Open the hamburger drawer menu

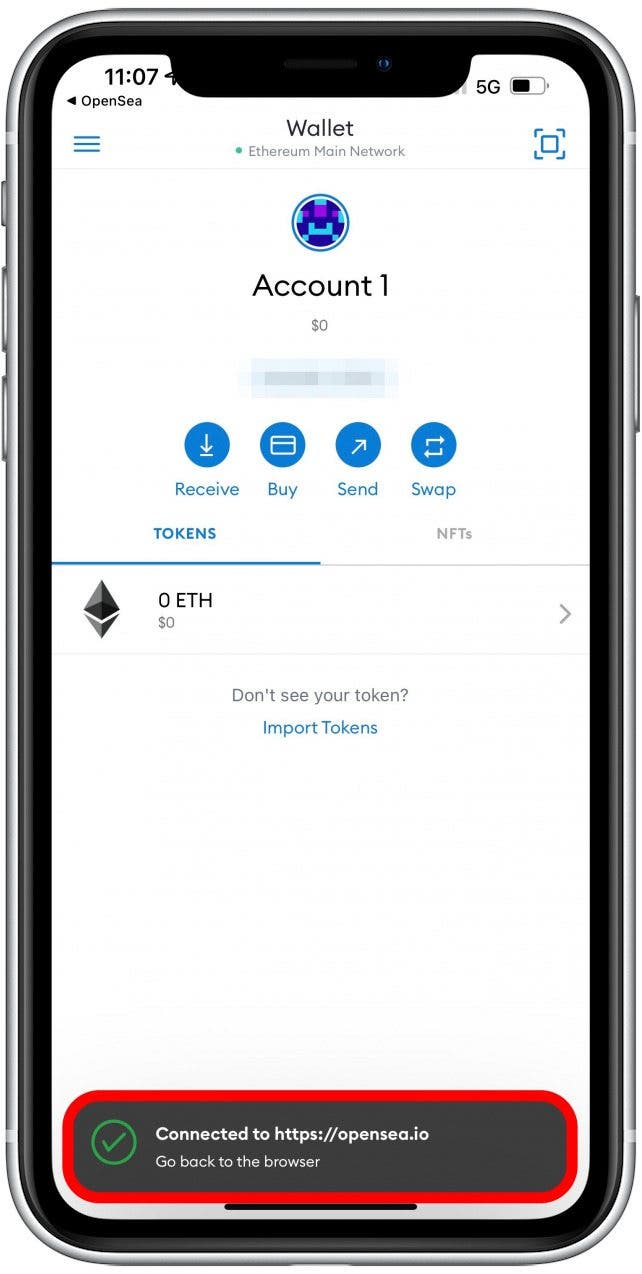[87, 144]
